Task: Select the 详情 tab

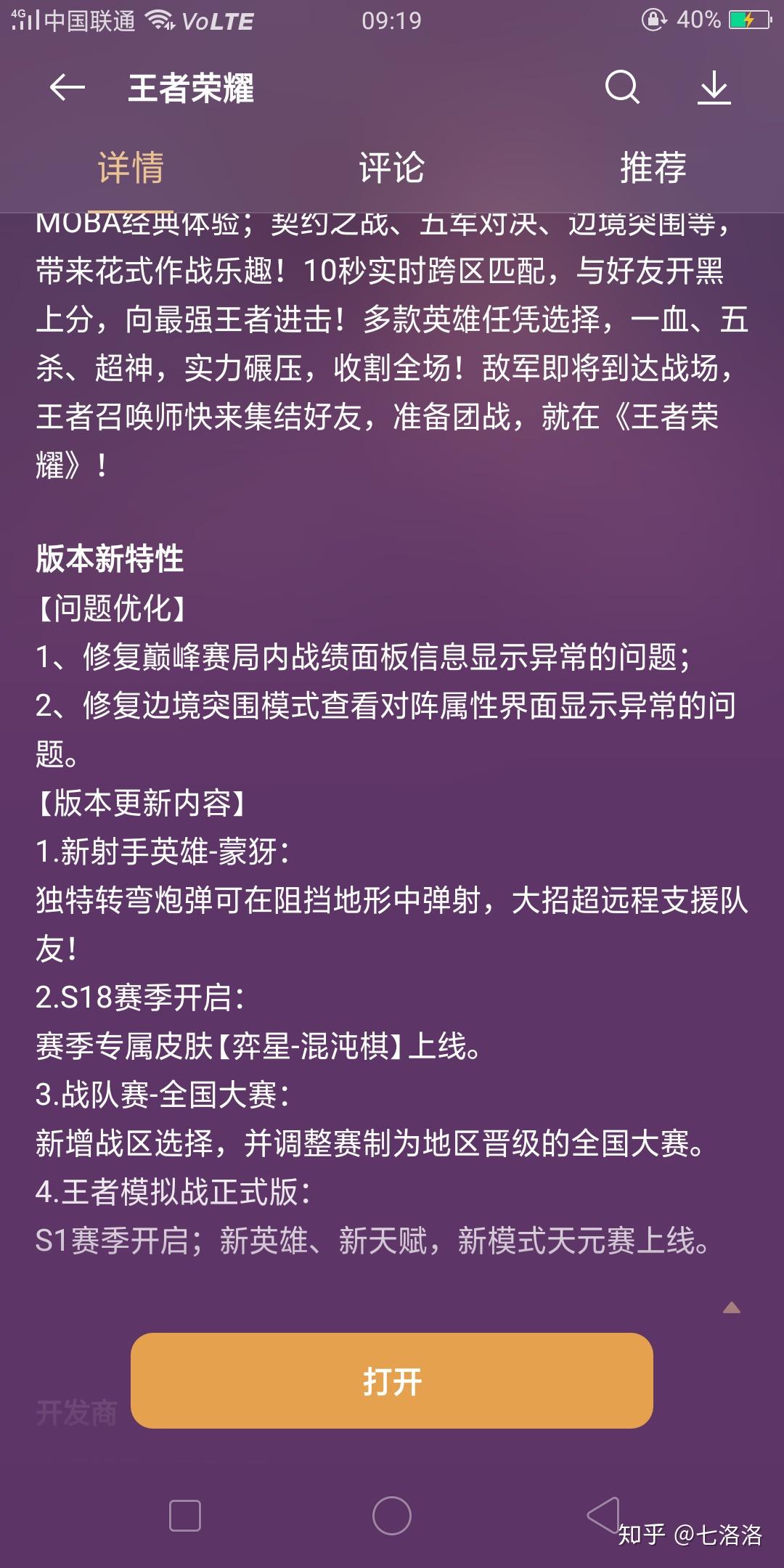Action: tap(131, 168)
